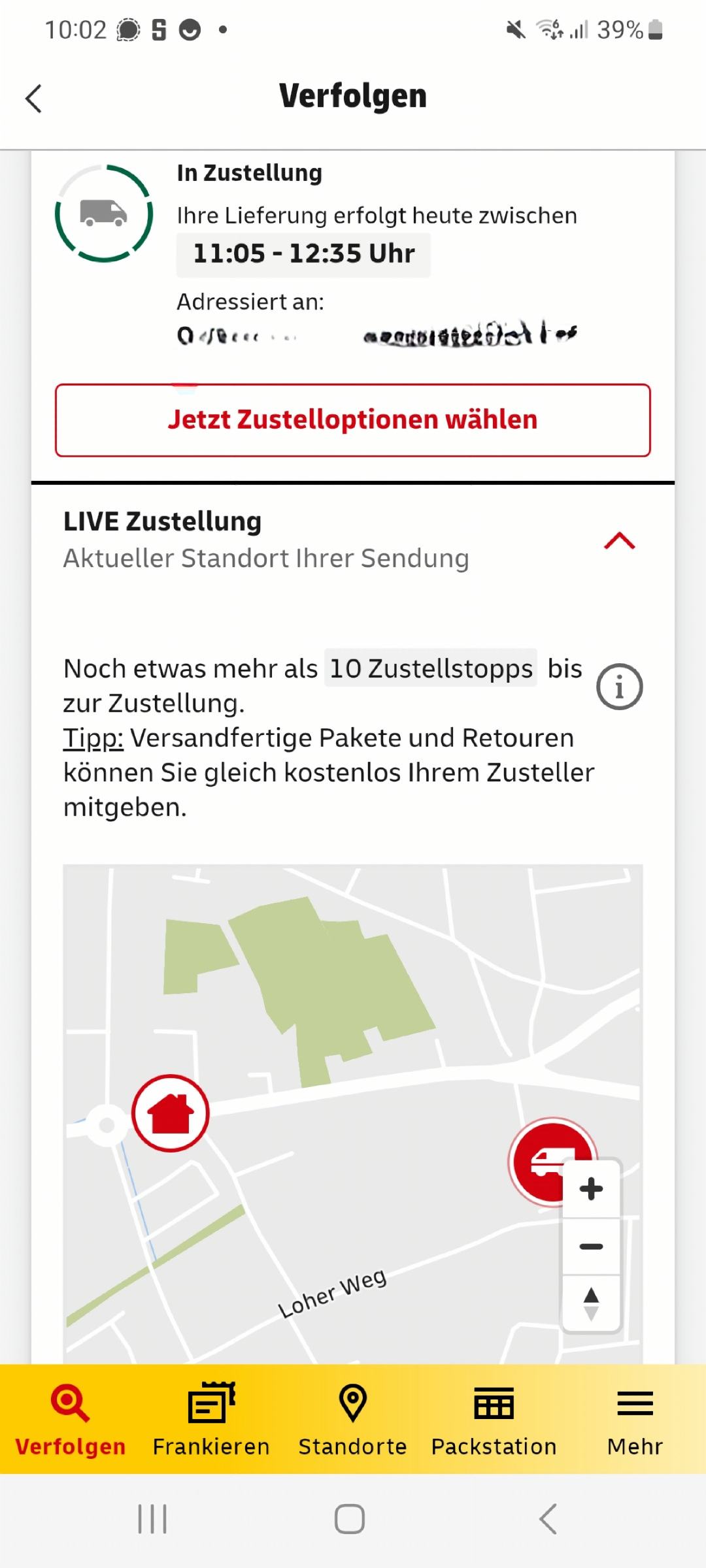
Task: Collapse the LIVE Zustellung section
Action: pos(619,541)
